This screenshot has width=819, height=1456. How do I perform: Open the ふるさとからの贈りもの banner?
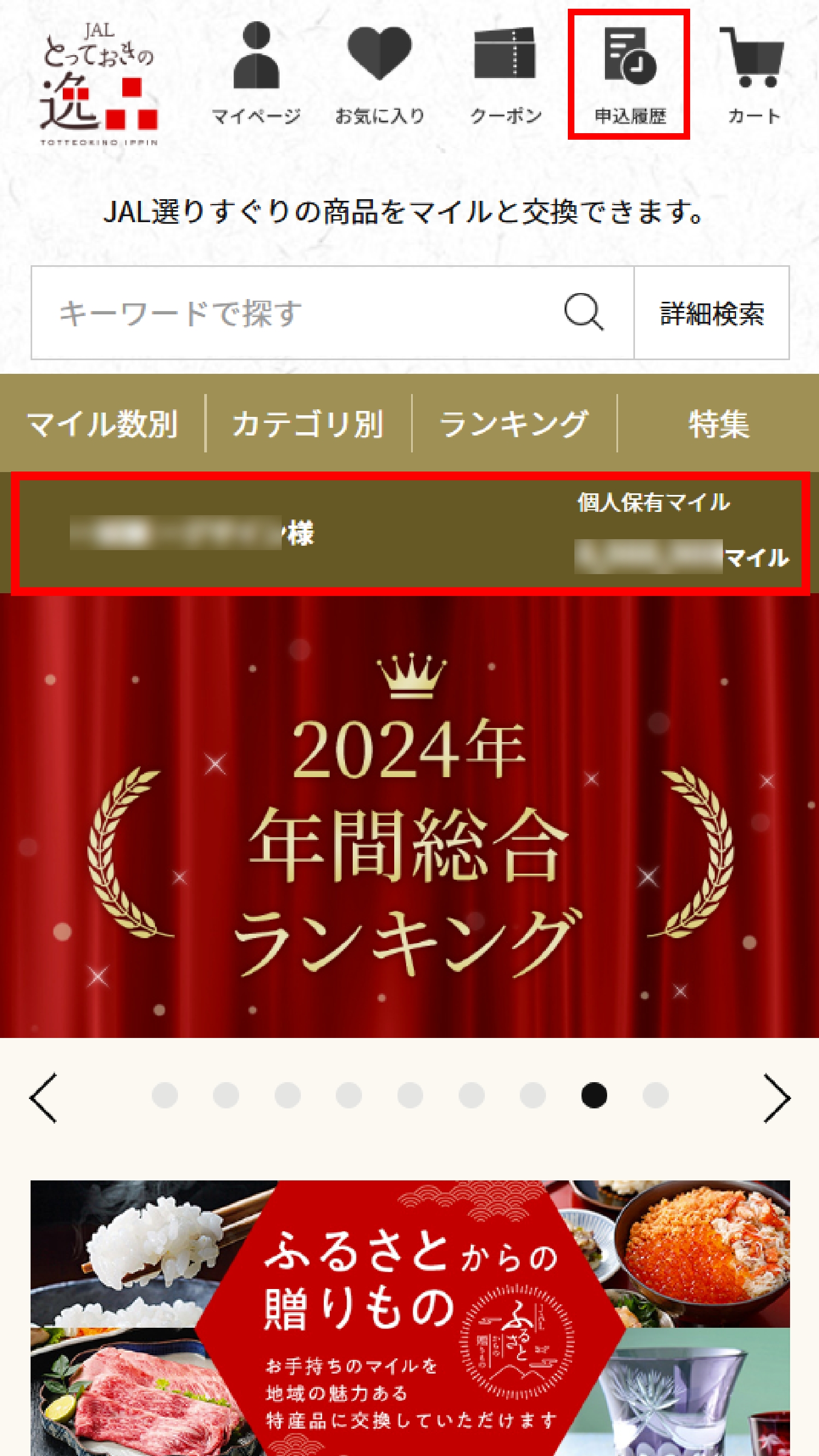pyautogui.click(x=410, y=1317)
